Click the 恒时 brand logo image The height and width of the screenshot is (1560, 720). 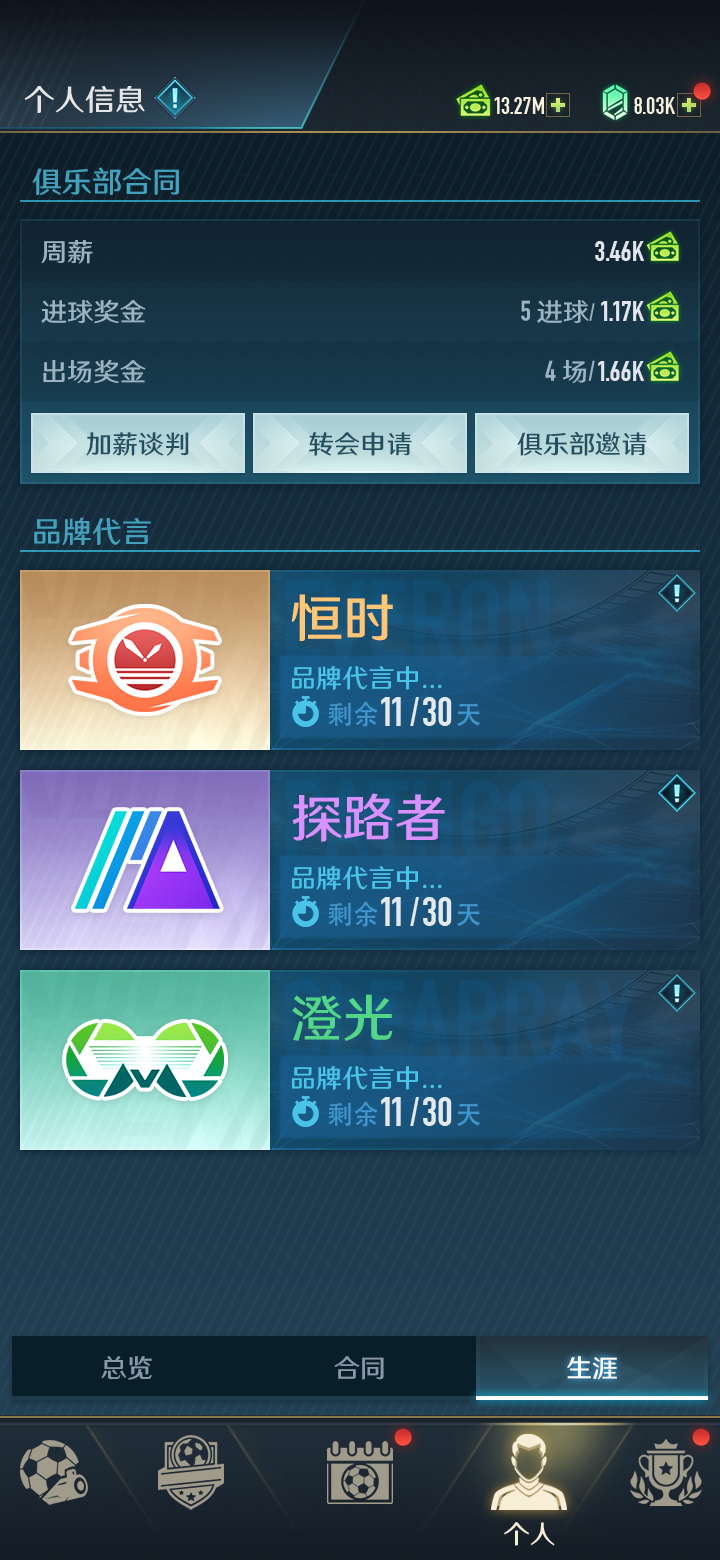143,659
